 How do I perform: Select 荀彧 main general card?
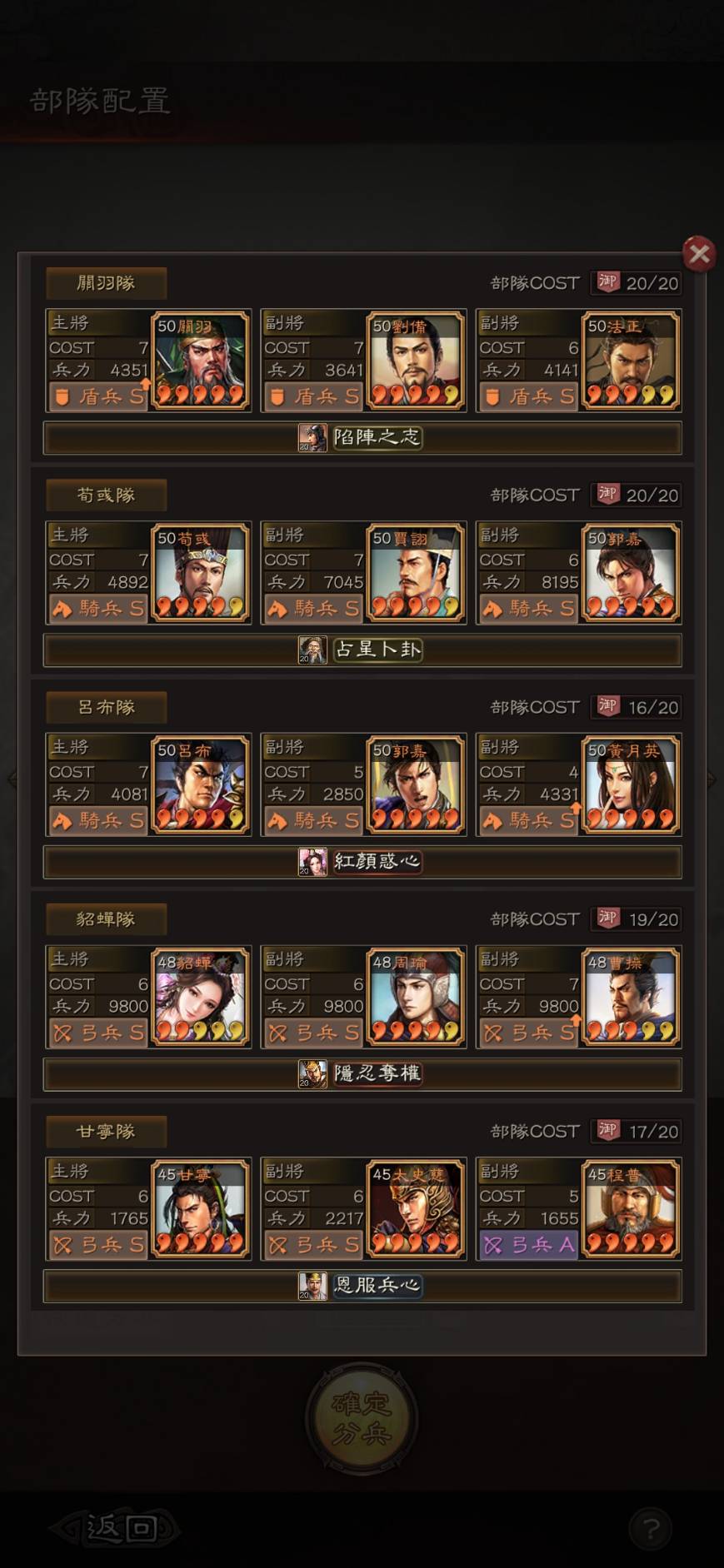coord(200,573)
